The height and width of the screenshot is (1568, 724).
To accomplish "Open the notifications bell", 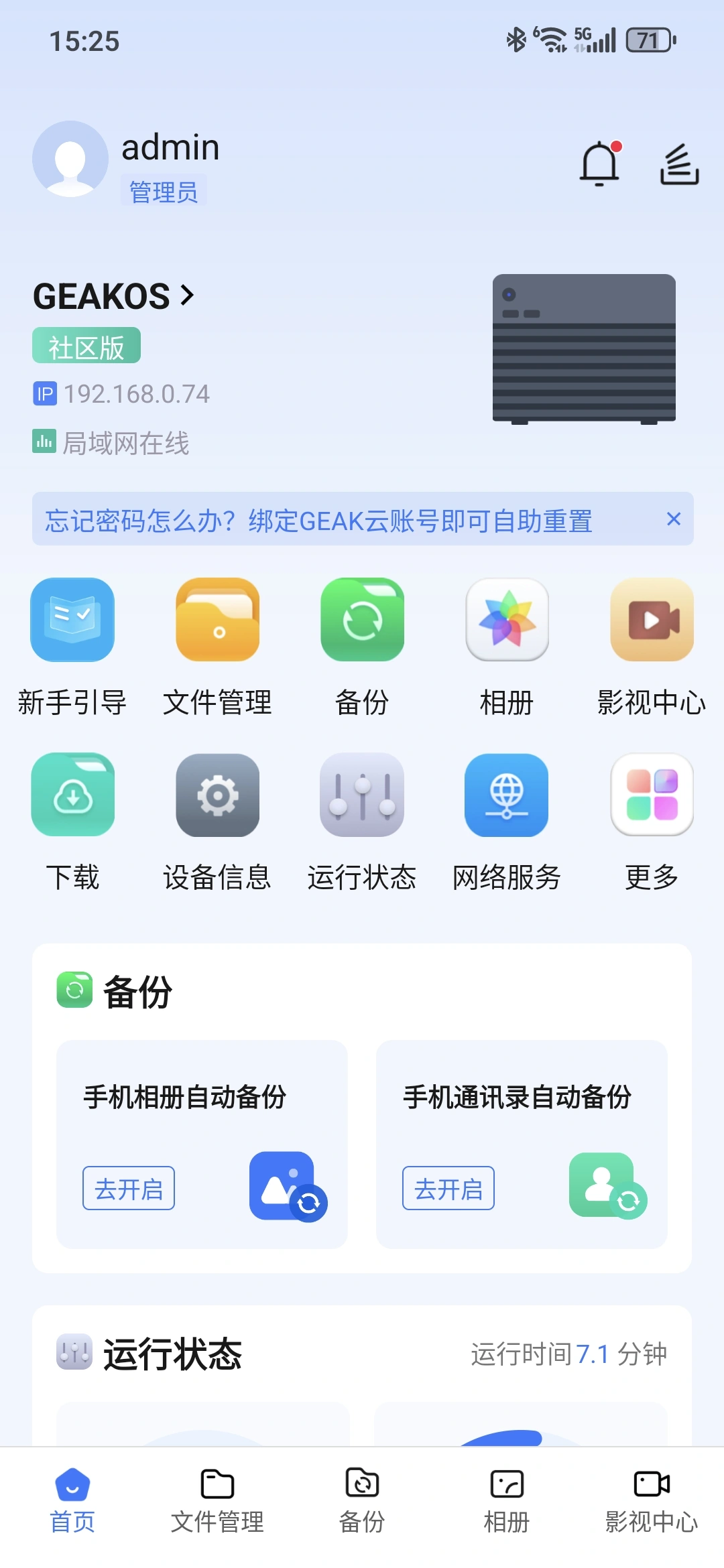I will point(599,164).
